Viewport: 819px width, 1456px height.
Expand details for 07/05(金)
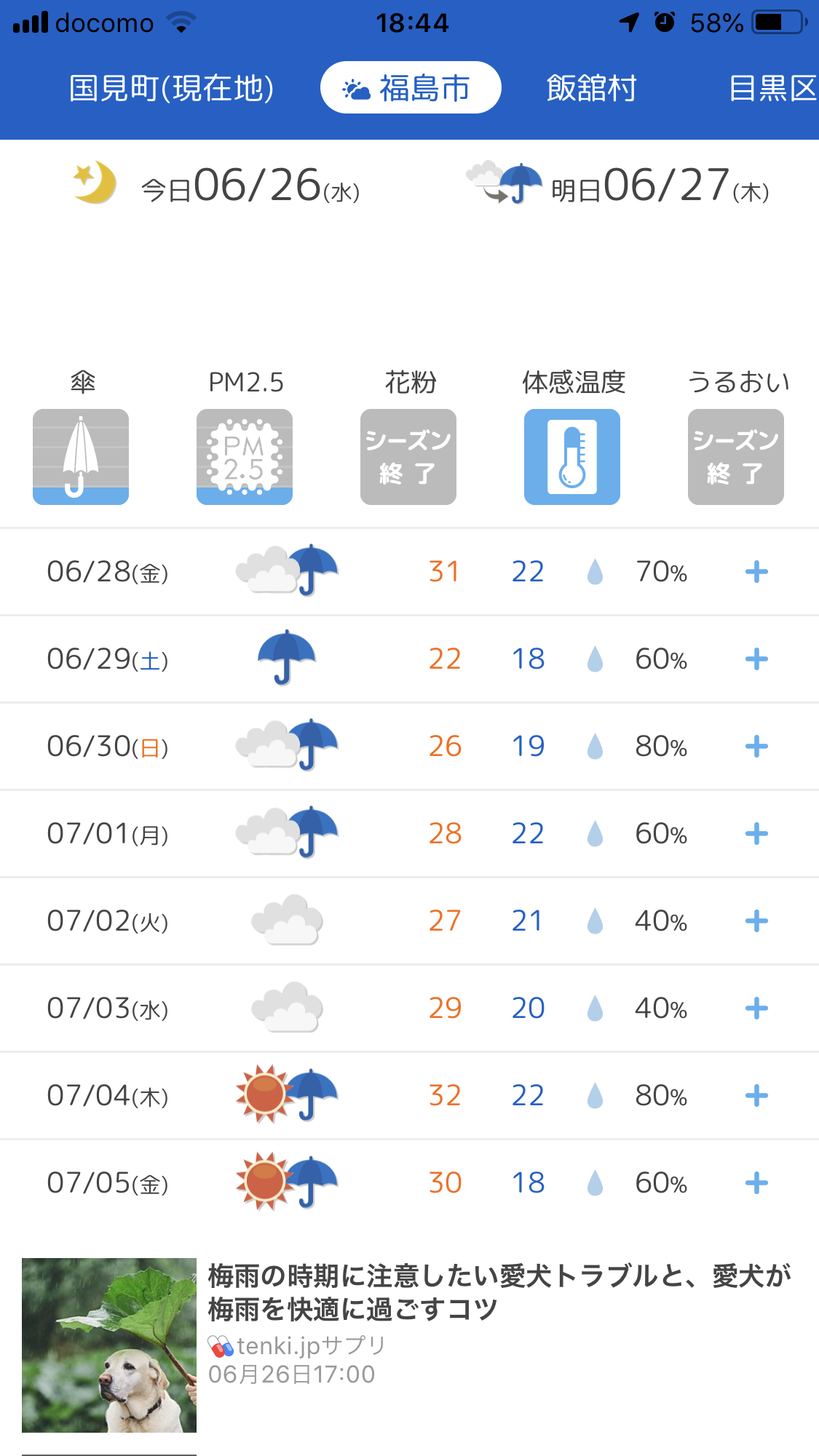coord(756,1183)
